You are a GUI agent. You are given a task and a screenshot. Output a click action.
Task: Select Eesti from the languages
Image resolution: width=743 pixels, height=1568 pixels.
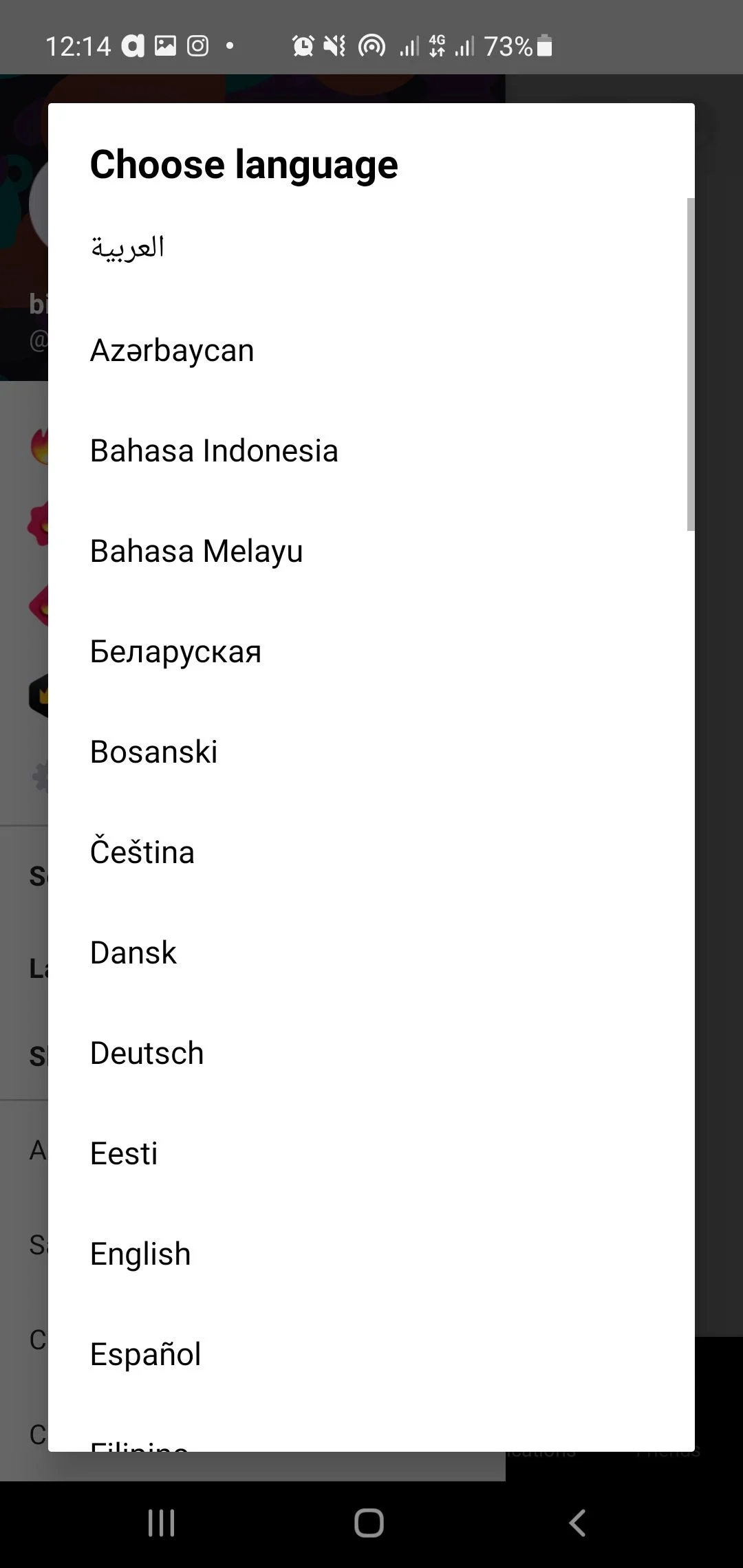(x=371, y=1153)
